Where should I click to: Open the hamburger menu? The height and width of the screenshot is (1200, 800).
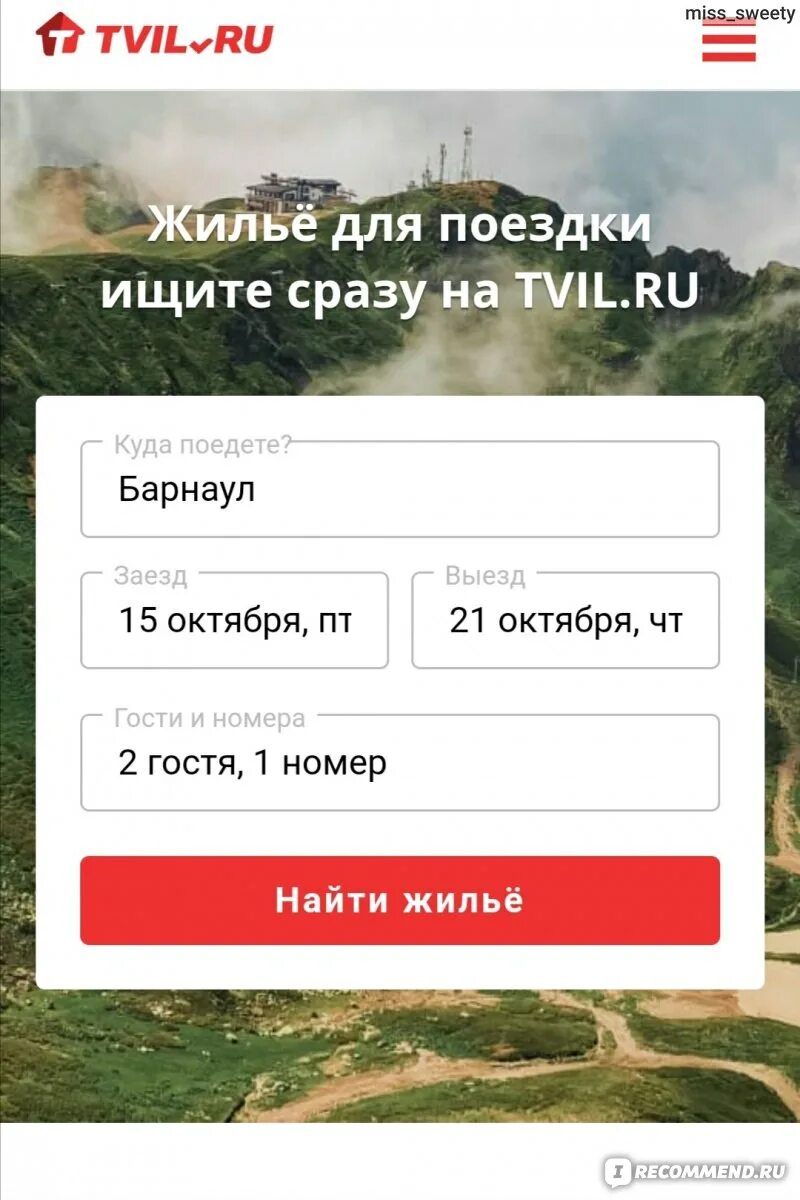(728, 41)
